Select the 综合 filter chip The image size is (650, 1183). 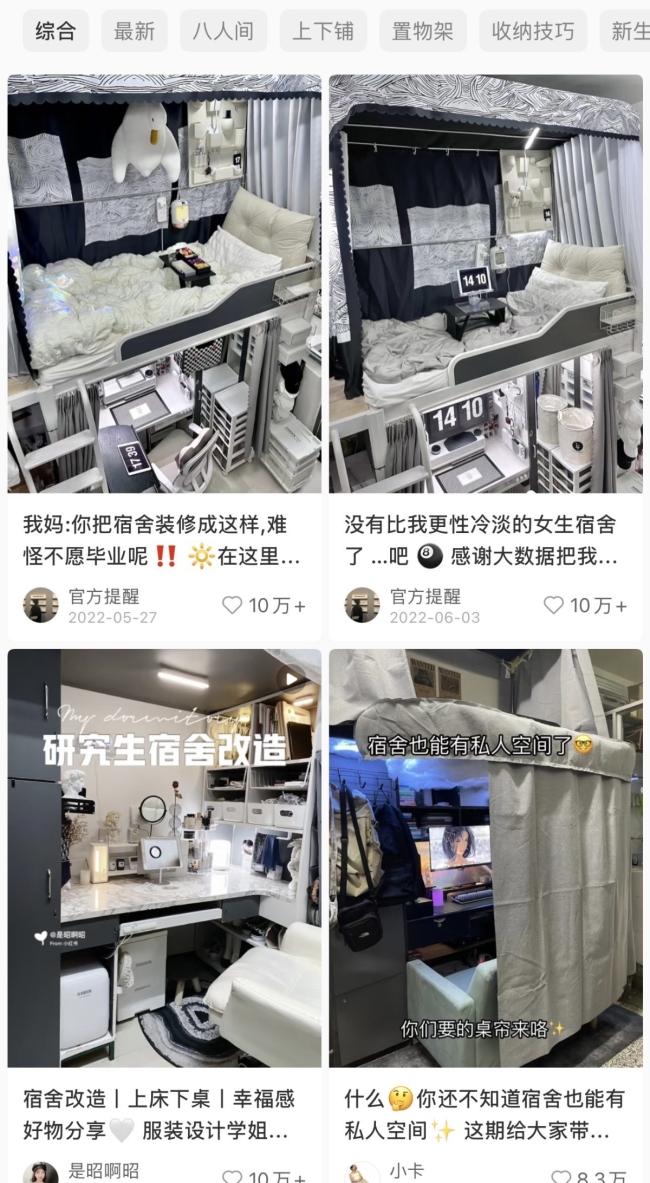(55, 31)
